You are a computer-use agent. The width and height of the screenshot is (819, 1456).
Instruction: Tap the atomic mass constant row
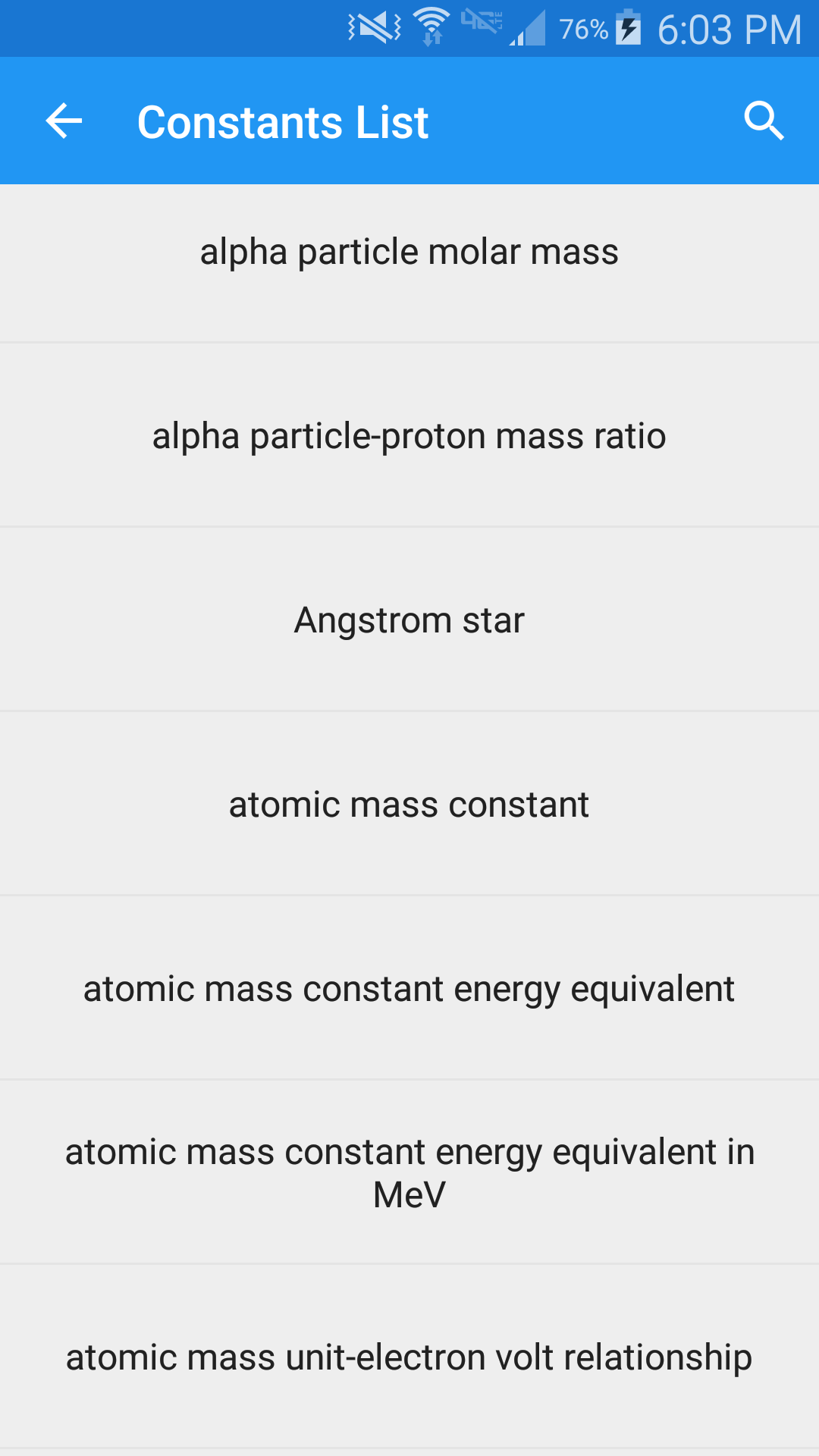click(x=409, y=805)
